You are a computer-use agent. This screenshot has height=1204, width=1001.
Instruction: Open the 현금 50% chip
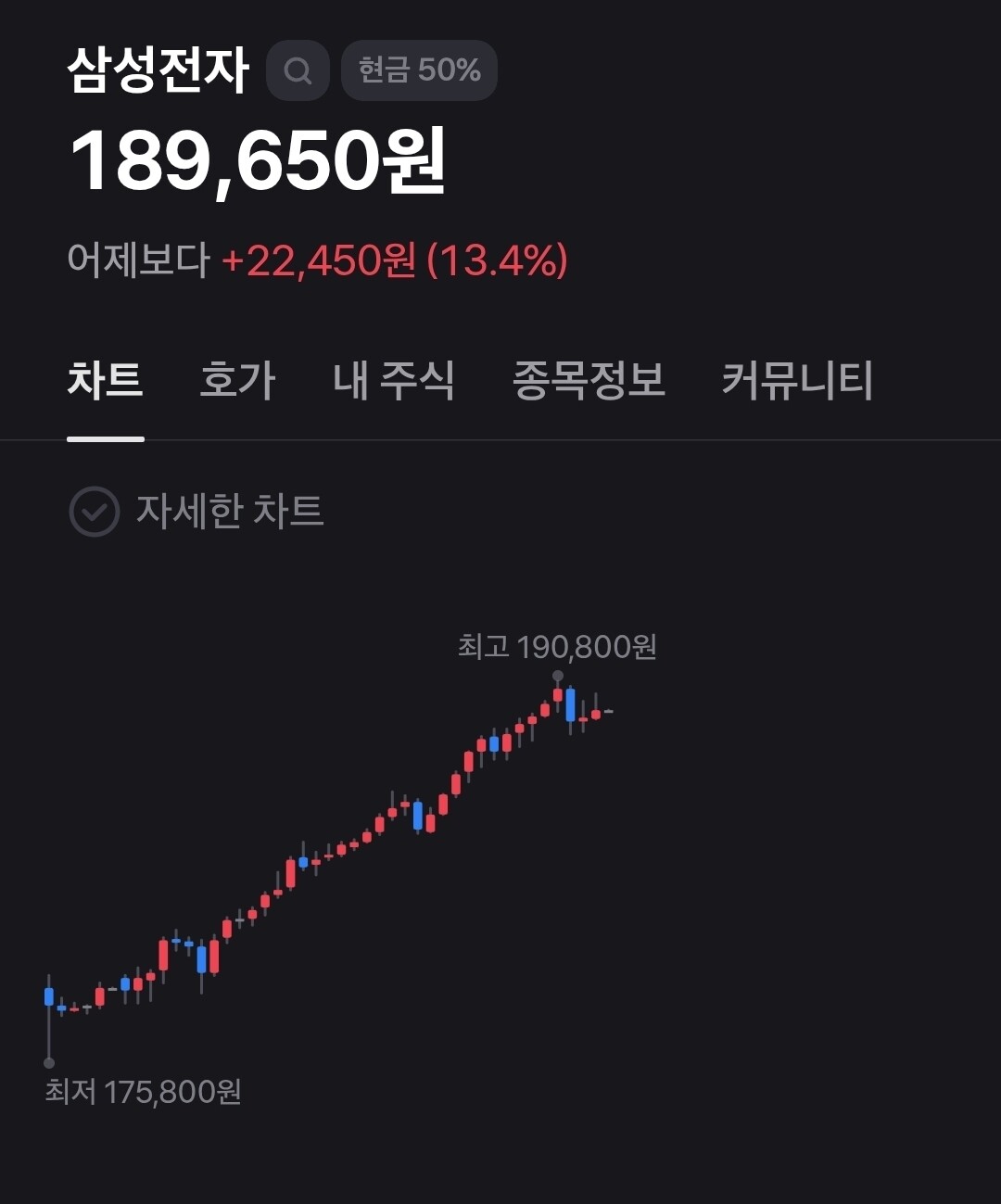tap(419, 70)
